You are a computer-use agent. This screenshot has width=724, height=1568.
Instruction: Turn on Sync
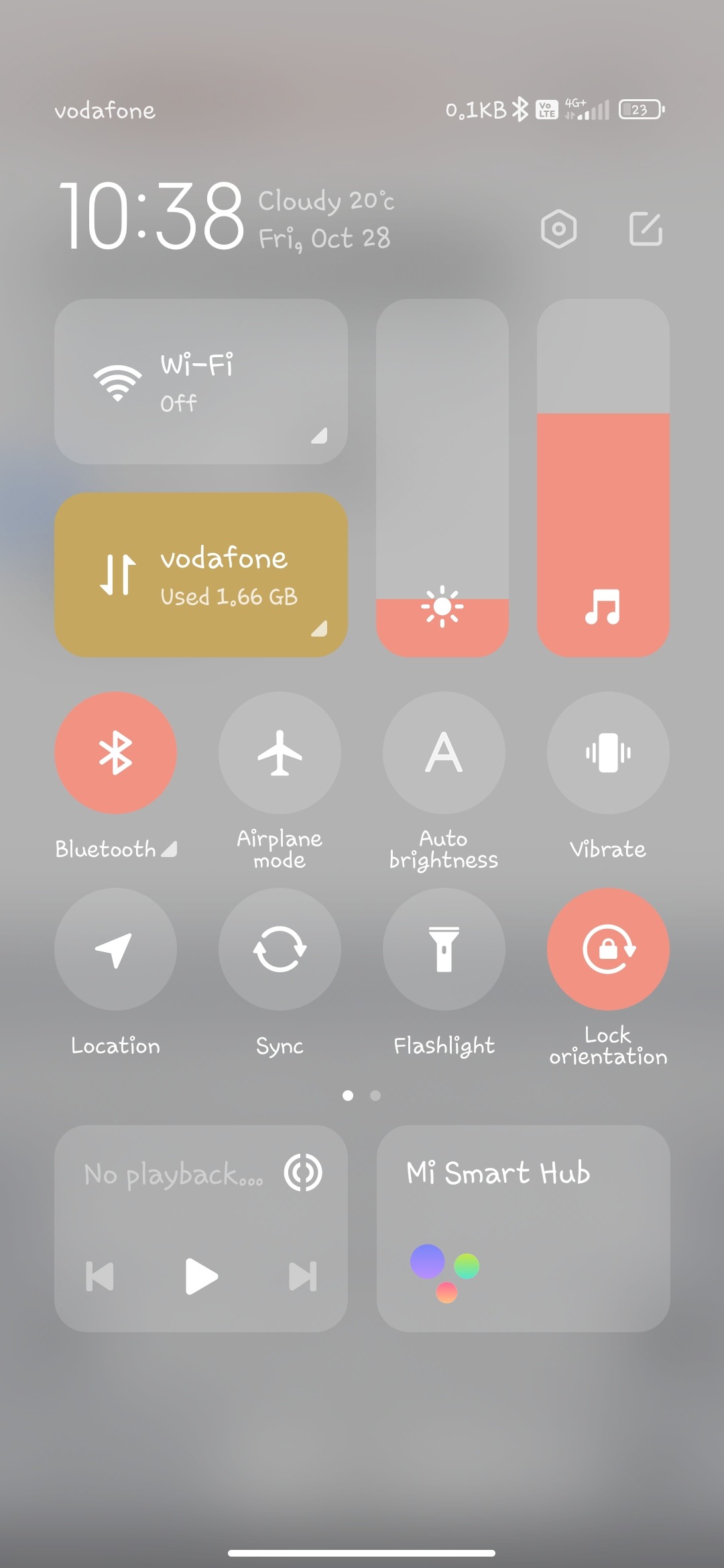(x=280, y=949)
